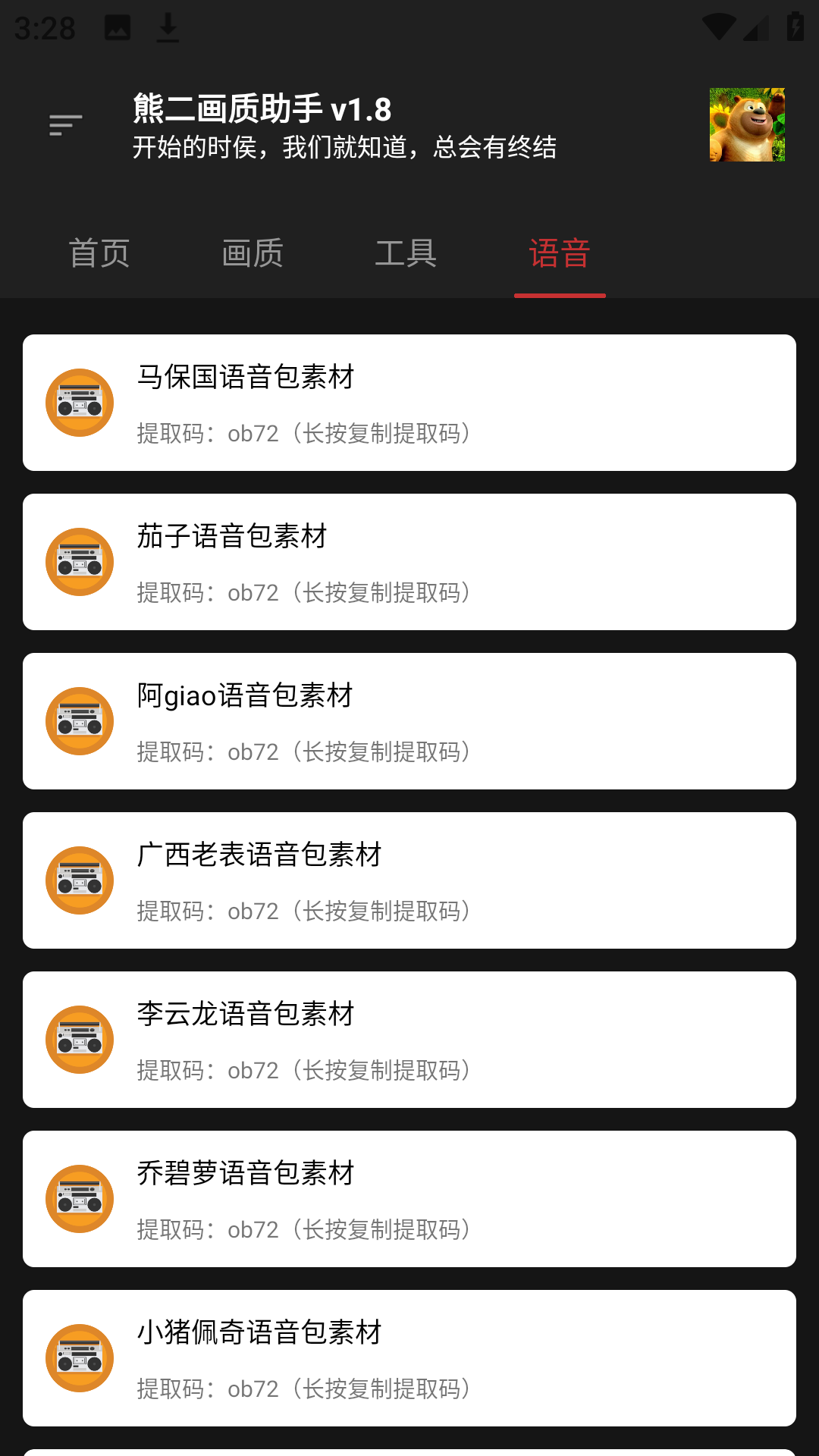Click the radio icon on 李云龙语音包素材 card
This screenshot has width=819, height=1456.
pos(79,1040)
